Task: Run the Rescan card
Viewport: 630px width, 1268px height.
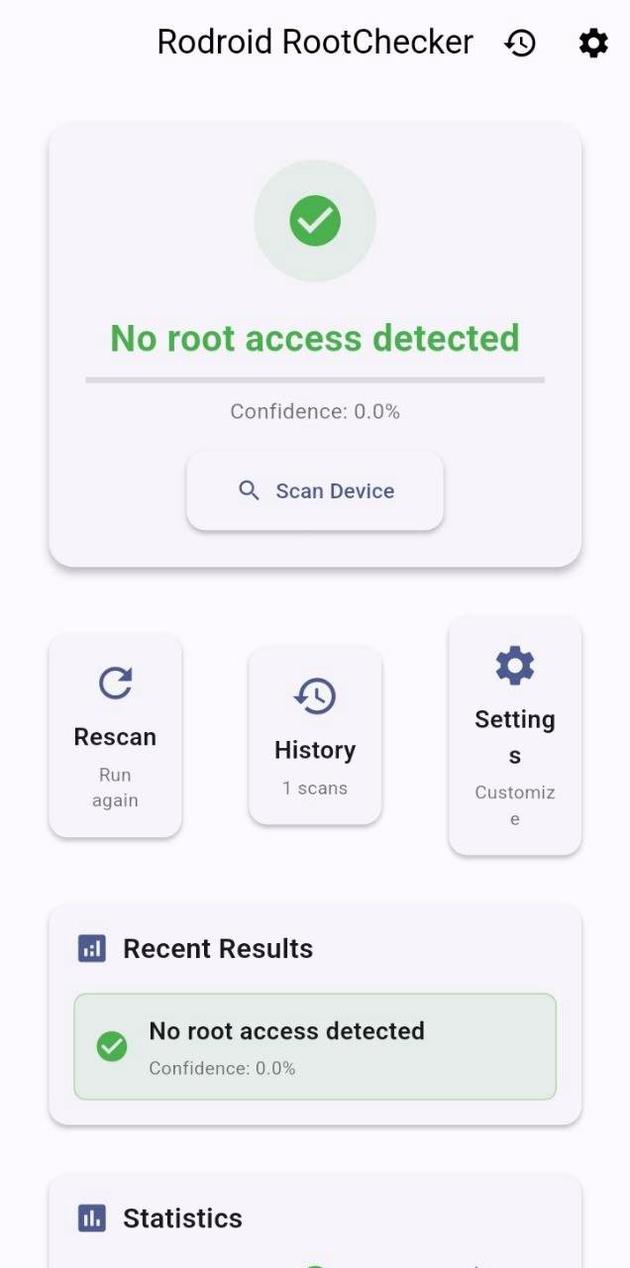Action: 115,735
